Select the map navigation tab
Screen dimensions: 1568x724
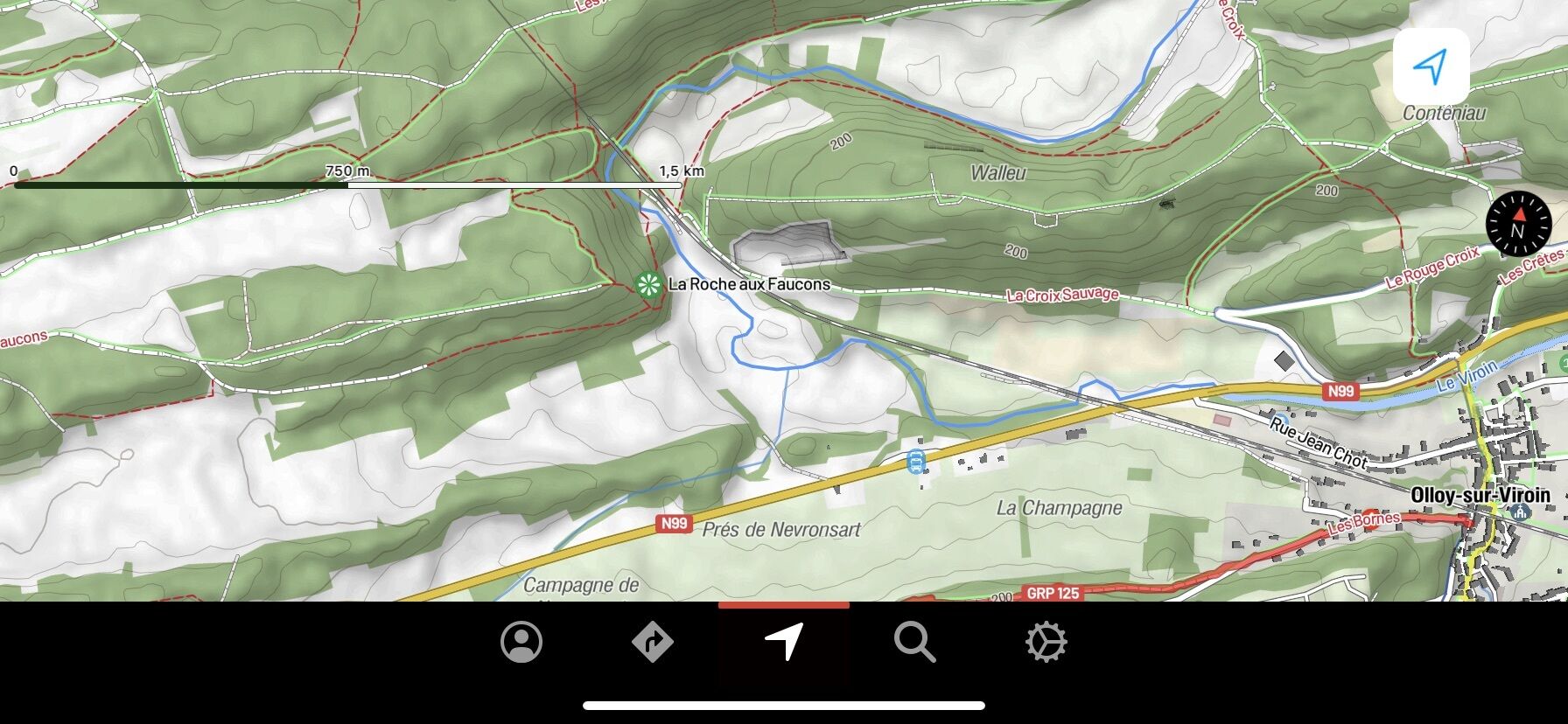click(x=784, y=643)
